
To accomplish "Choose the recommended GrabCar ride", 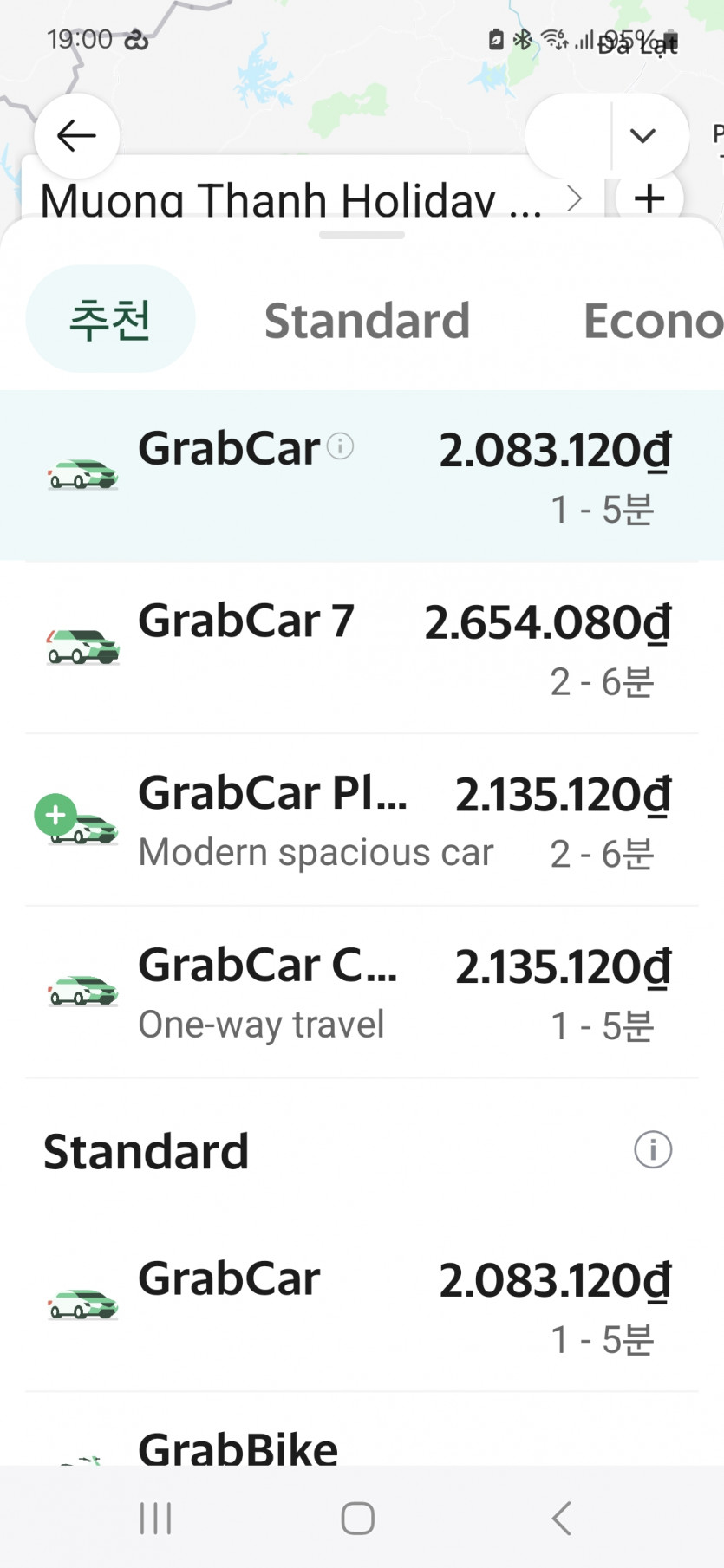I will pos(362,475).
